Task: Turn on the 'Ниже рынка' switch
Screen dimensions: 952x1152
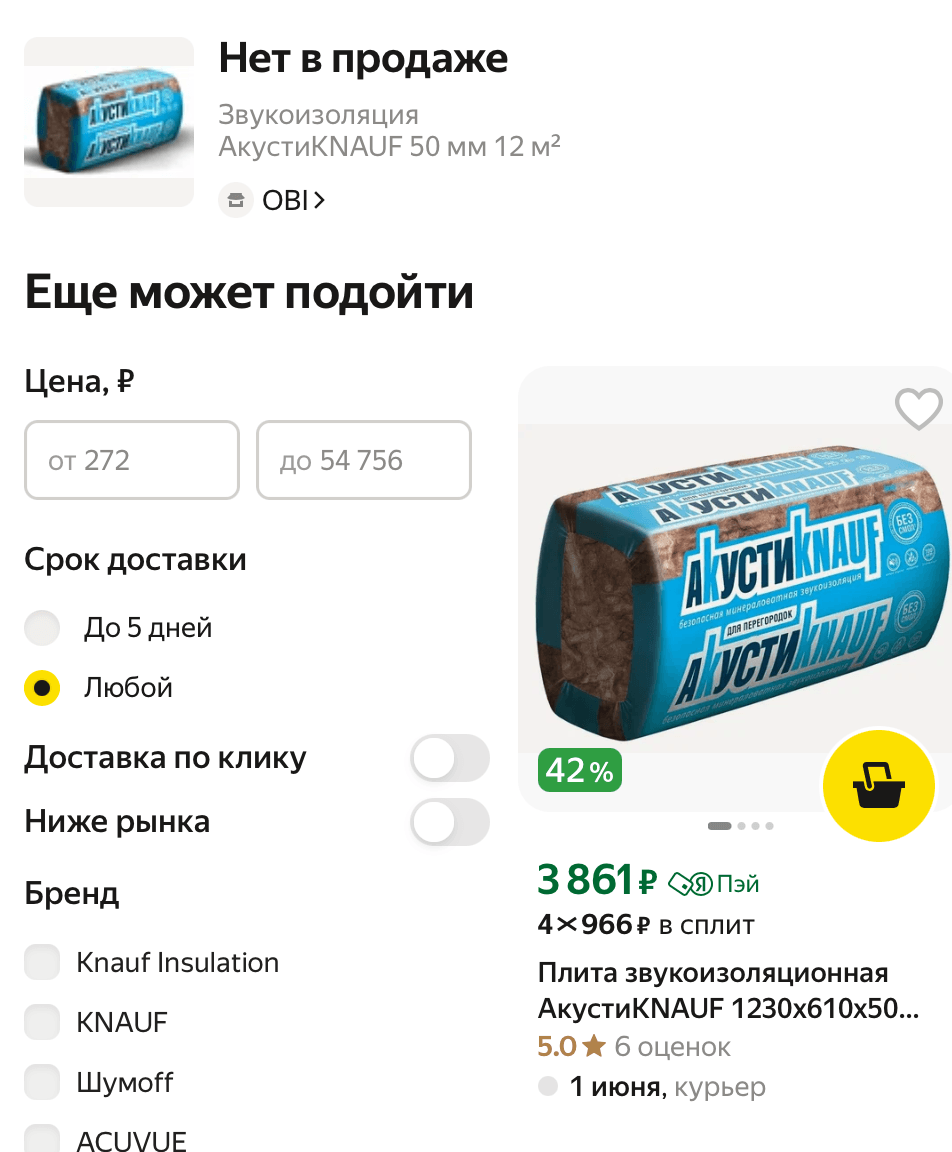Action: coord(449,823)
